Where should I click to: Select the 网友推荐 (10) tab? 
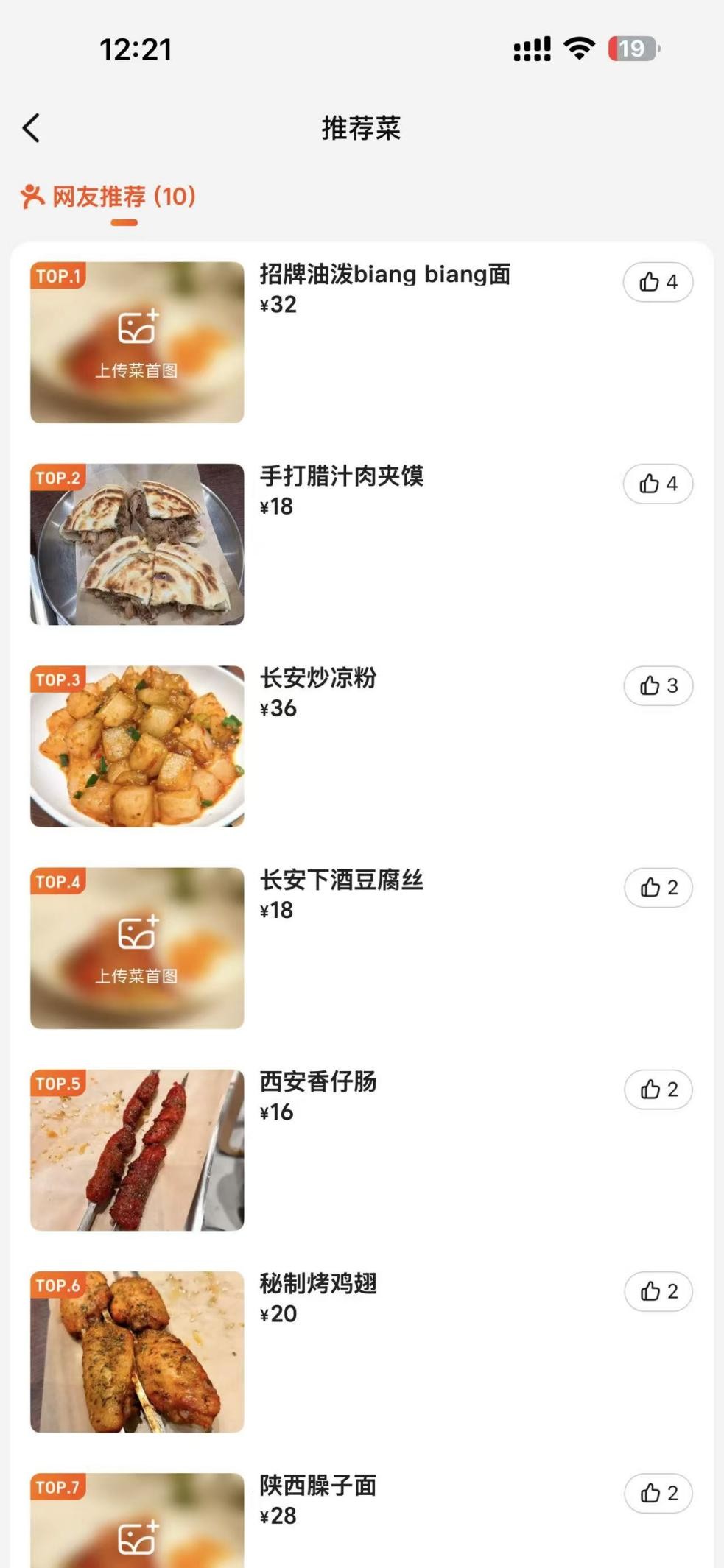(x=109, y=197)
